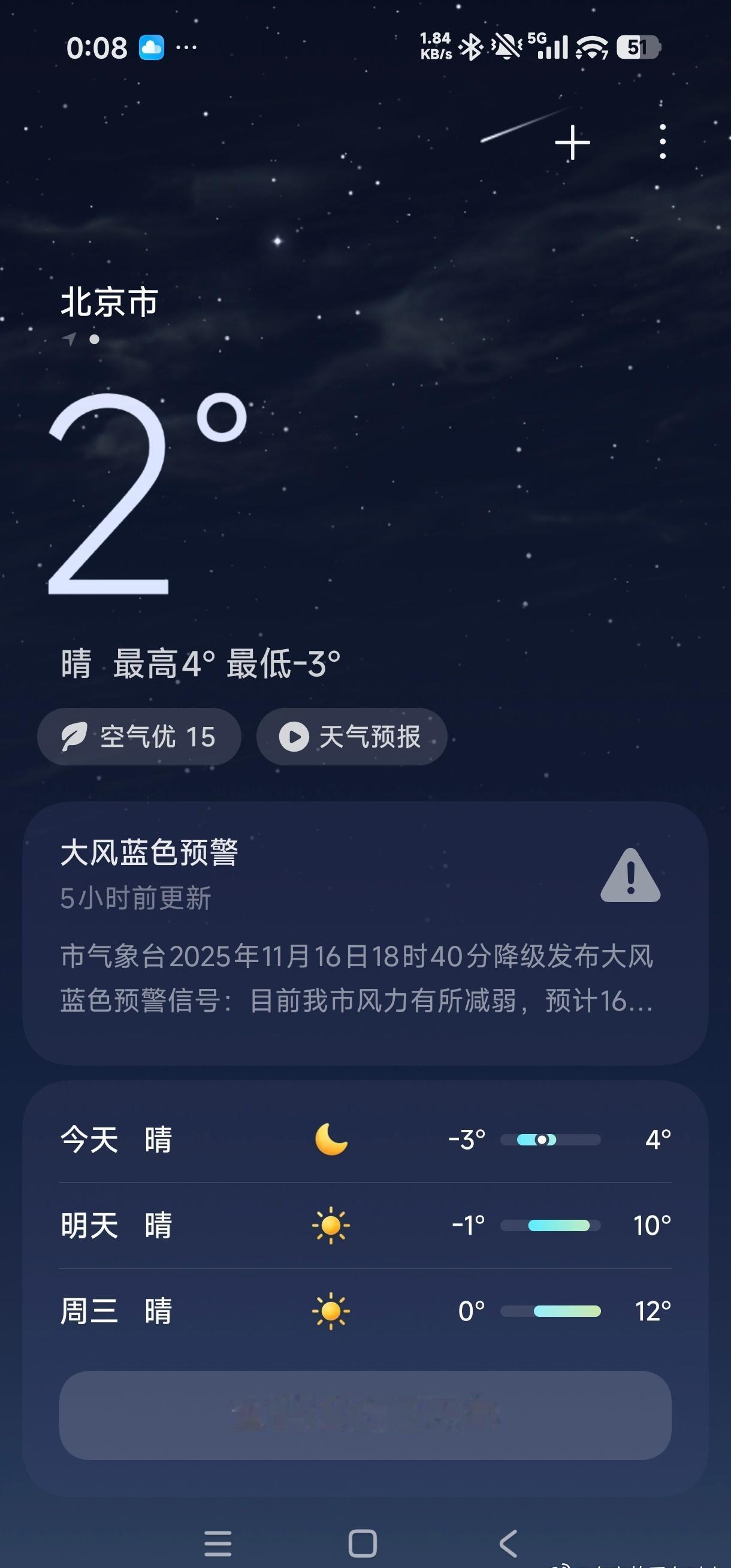Viewport: 731px width, 1568px height.
Task: Tap the leaf air quality icon
Action: [75, 736]
